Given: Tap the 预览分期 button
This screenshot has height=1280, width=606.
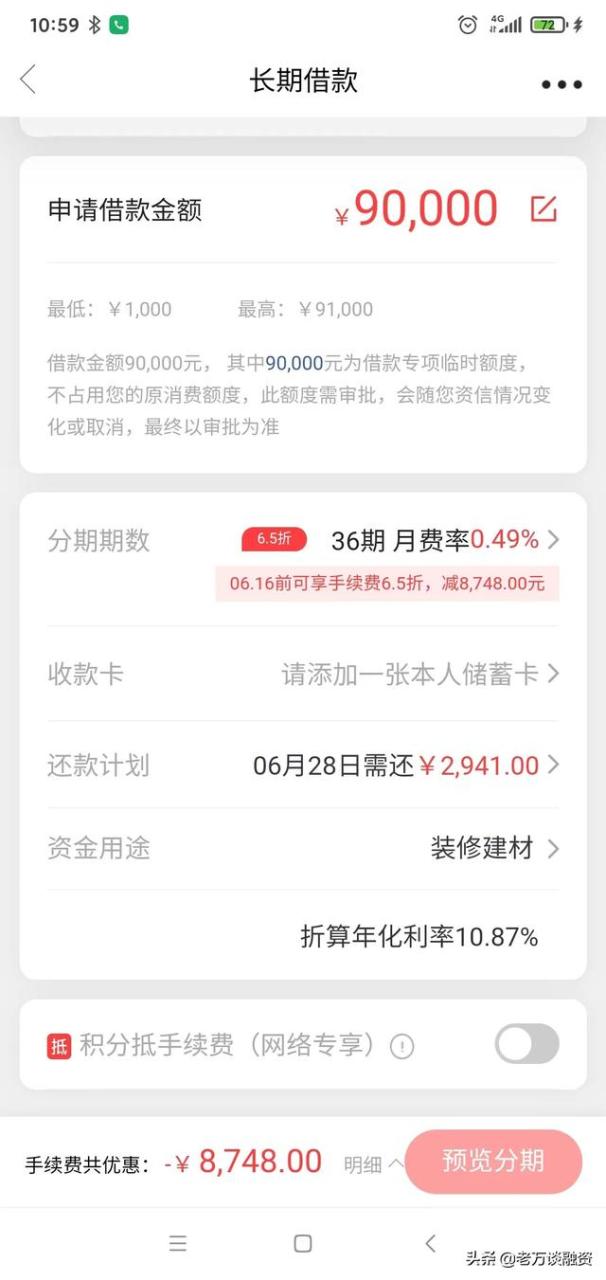Looking at the screenshot, I should coord(493,1161).
